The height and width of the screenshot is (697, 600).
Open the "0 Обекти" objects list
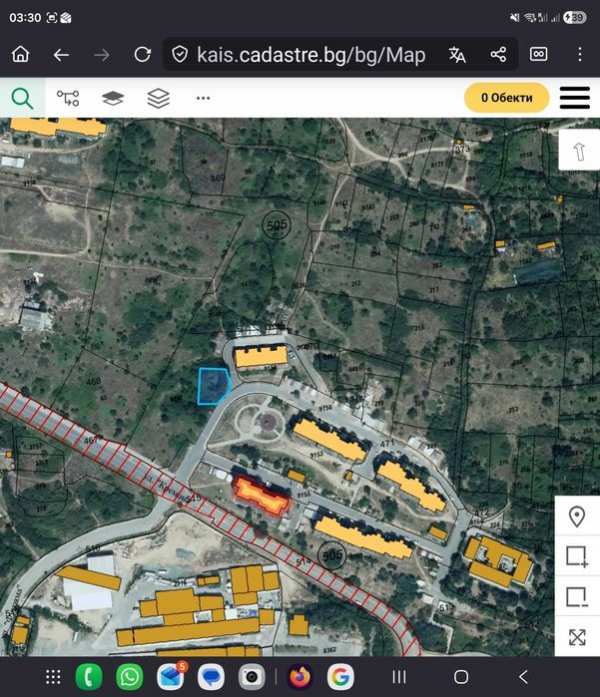click(507, 98)
